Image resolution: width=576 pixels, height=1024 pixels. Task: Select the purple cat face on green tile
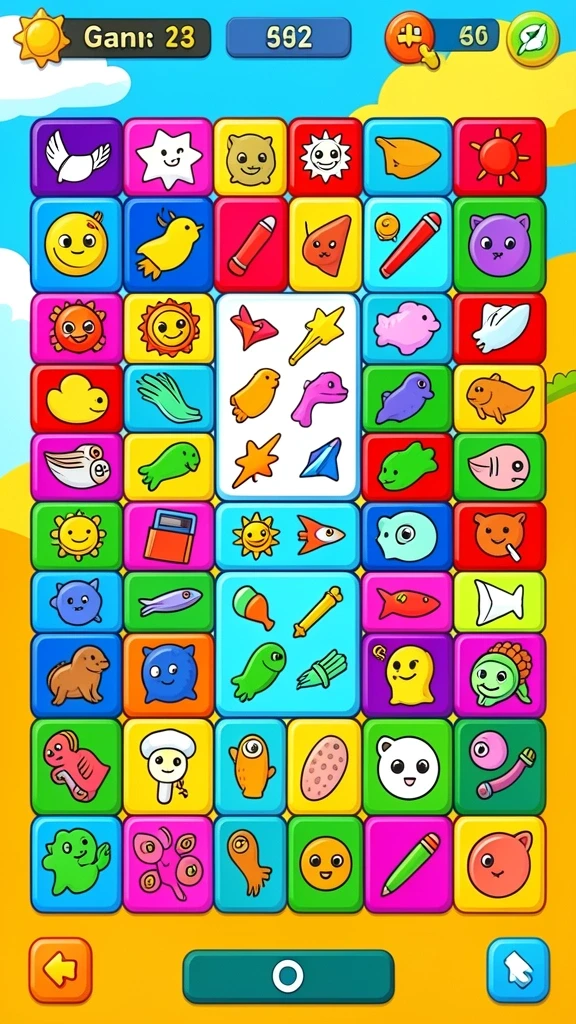click(499, 245)
